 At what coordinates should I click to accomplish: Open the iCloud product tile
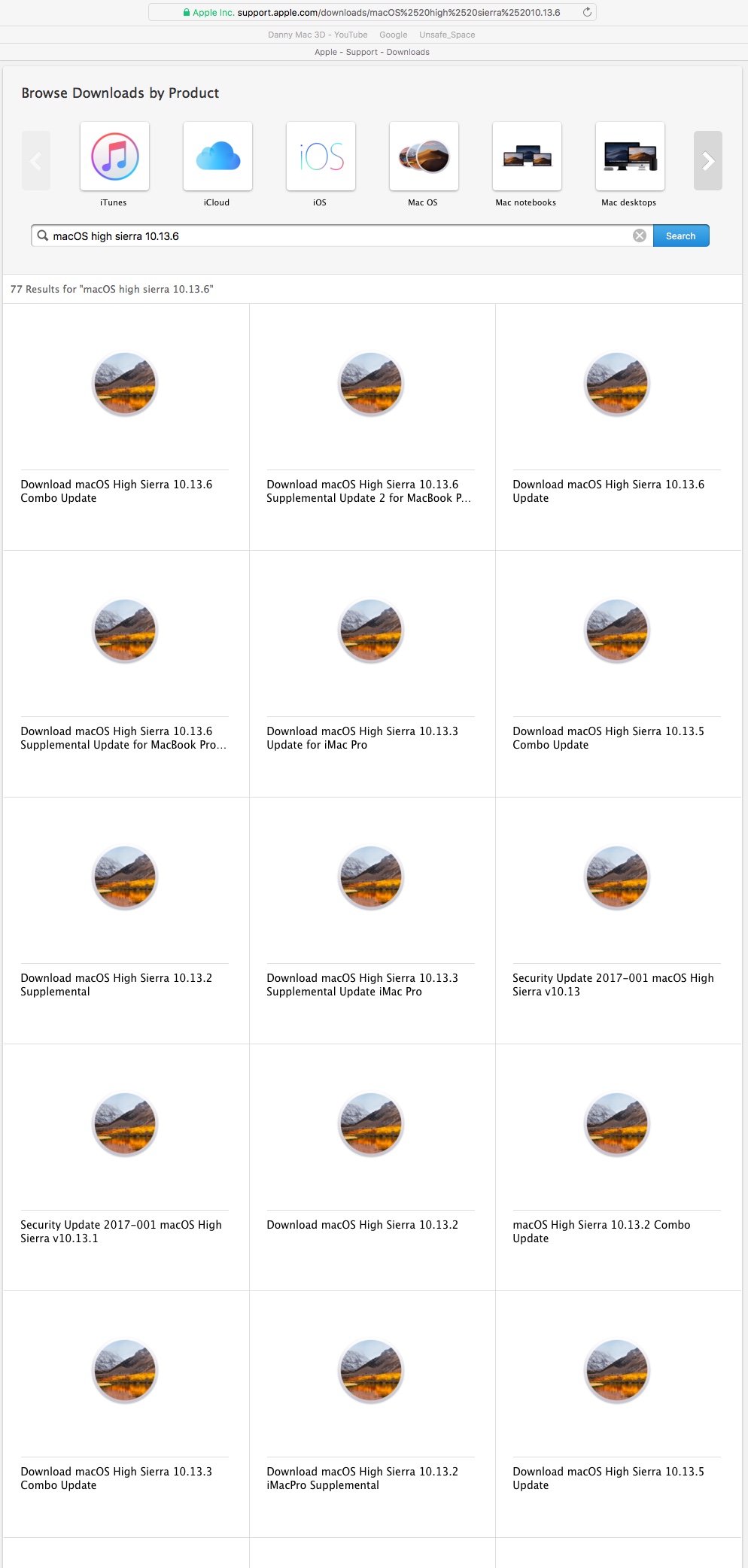pyautogui.click(x=217, y=156)
